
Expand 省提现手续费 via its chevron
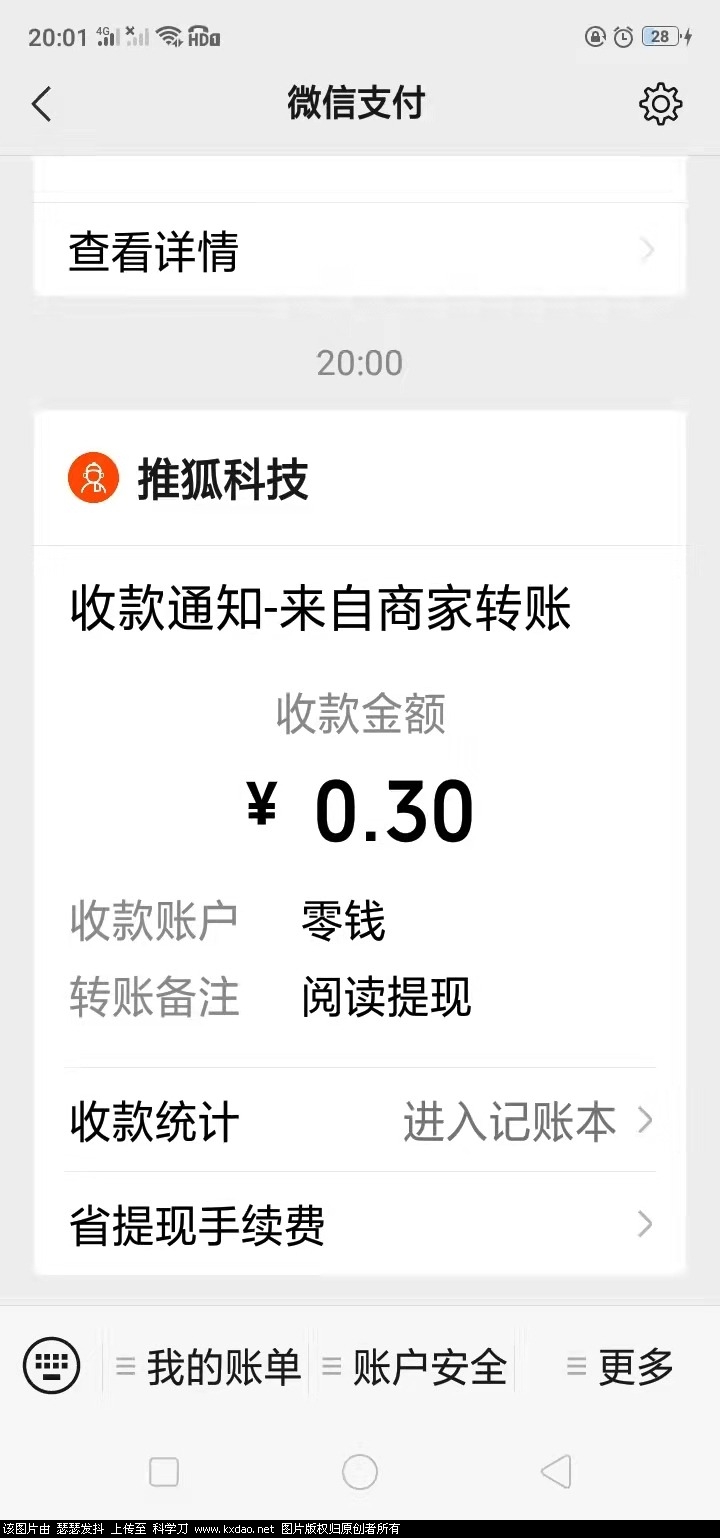pyautogui.click(x=645, y=1225)
